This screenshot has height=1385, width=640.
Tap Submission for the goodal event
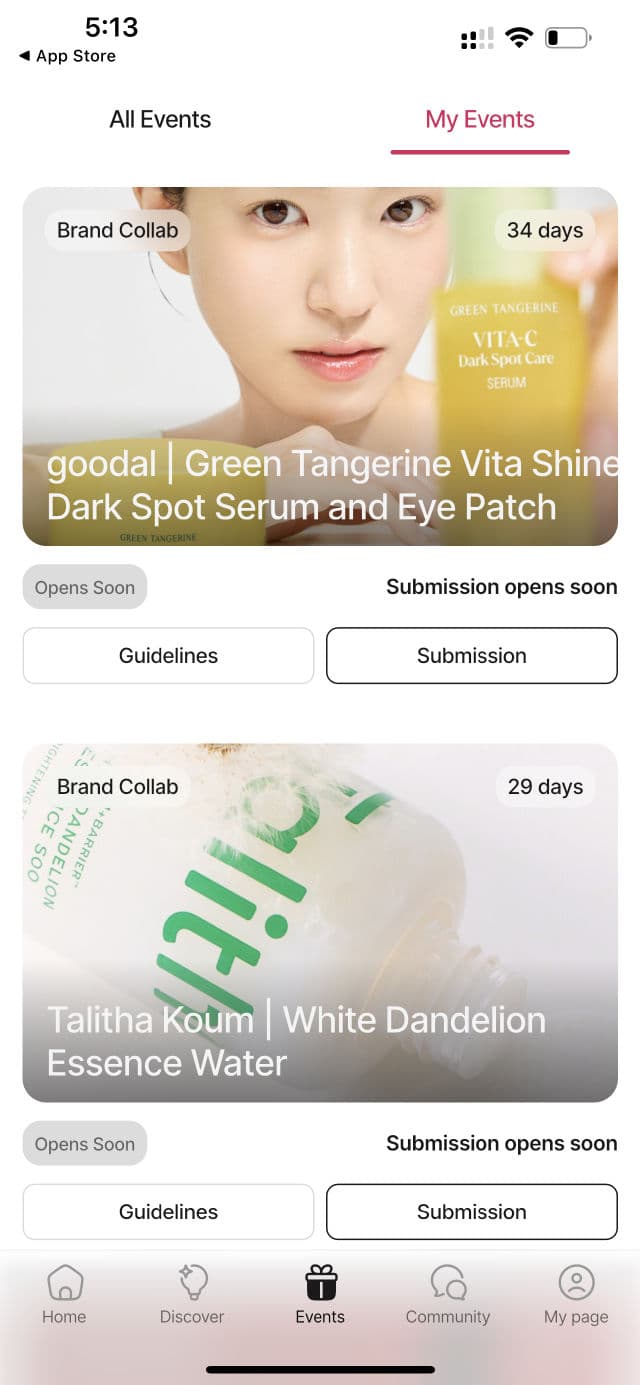[471, 656]
